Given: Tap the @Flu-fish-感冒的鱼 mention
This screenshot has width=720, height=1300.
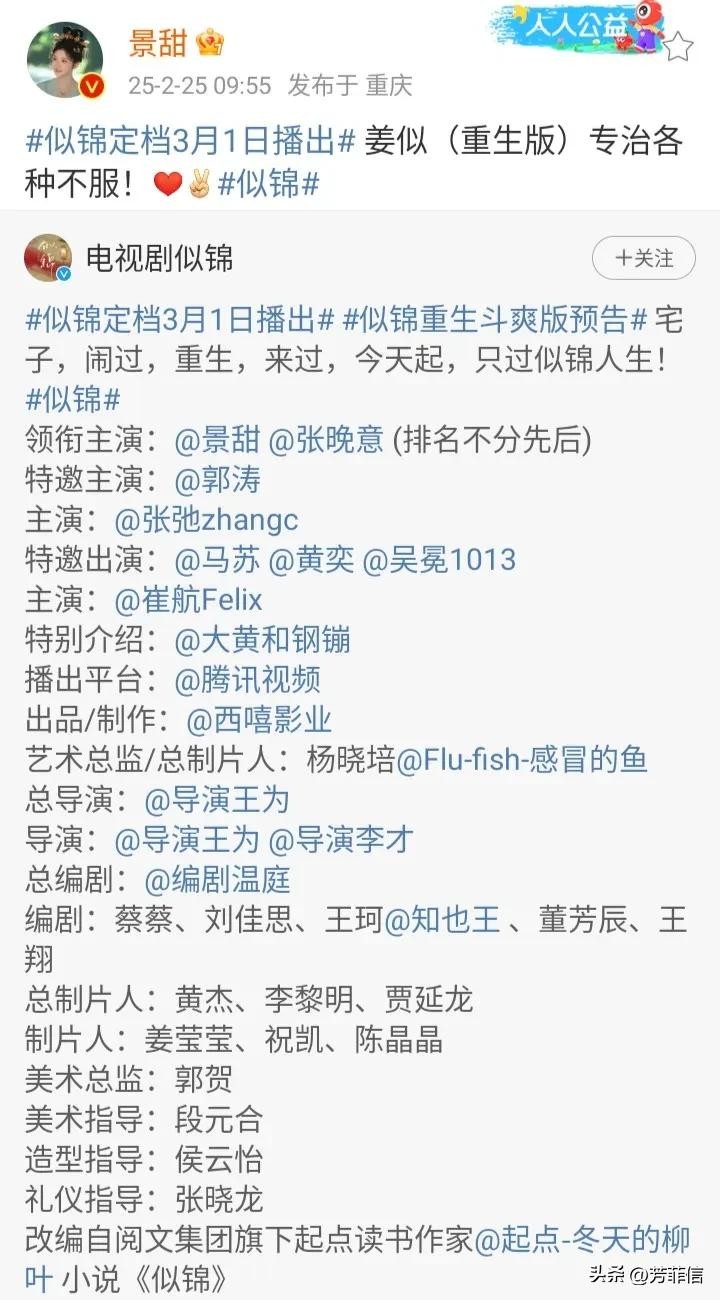Looking at the screenshot, I should coord(522,760).
